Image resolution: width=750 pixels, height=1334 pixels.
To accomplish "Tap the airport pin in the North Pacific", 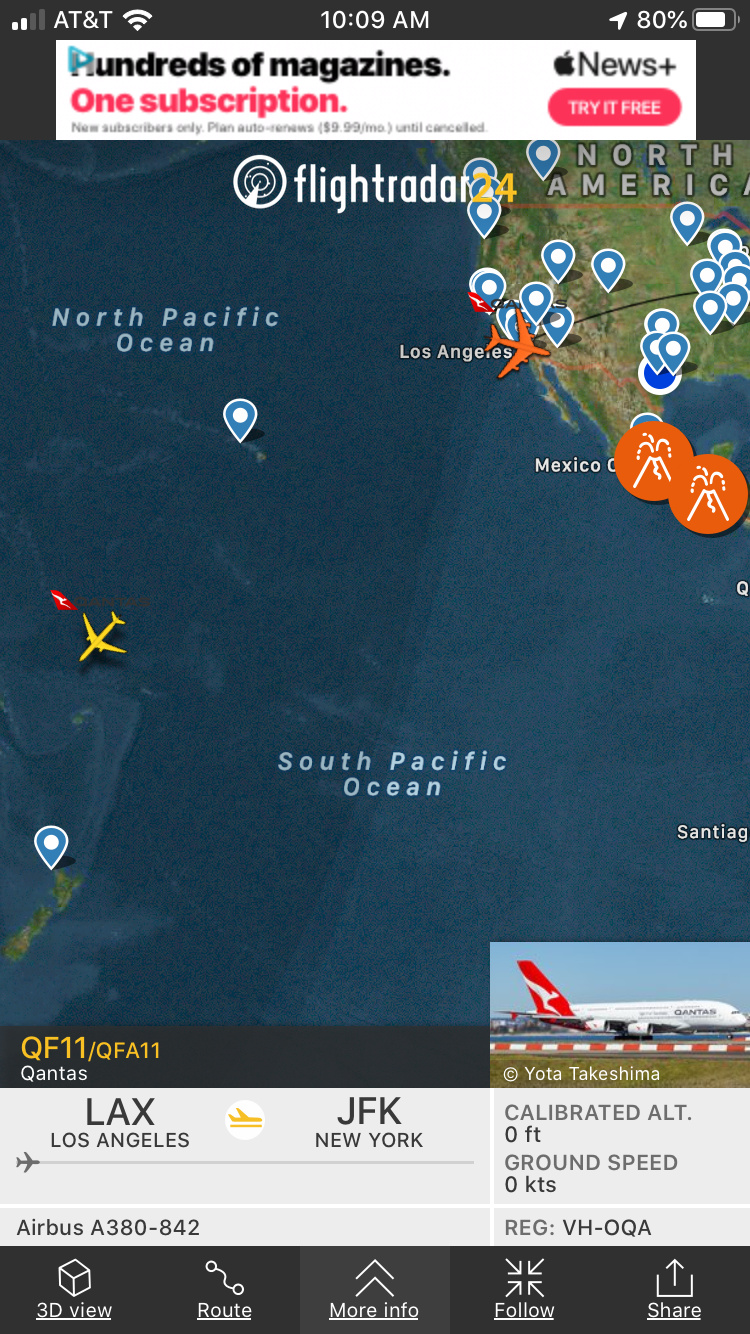I will click(240, 419).
